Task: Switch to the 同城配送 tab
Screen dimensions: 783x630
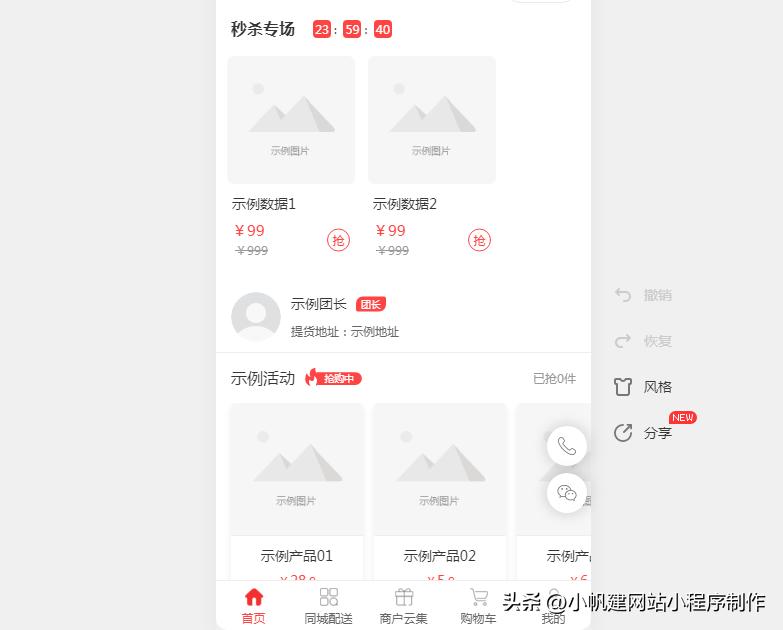Action: [x=329, y=605]
